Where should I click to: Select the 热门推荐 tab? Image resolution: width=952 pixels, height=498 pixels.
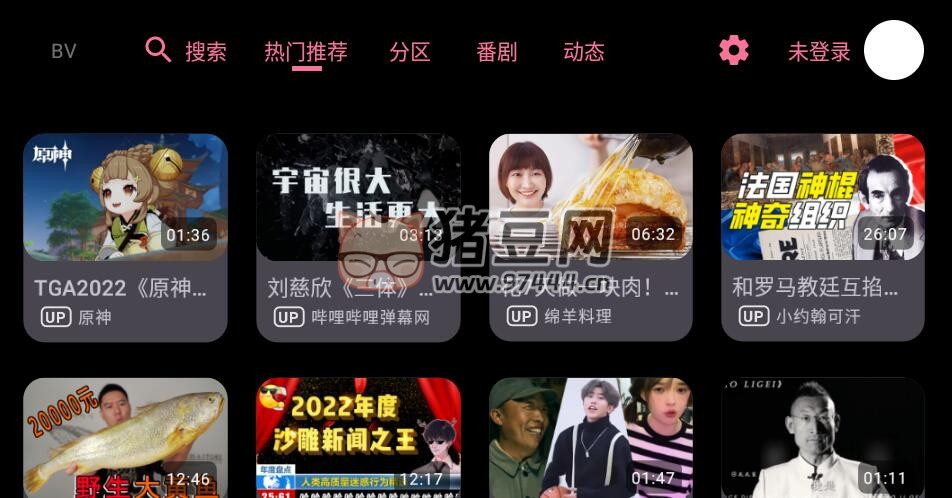(306, 51)
